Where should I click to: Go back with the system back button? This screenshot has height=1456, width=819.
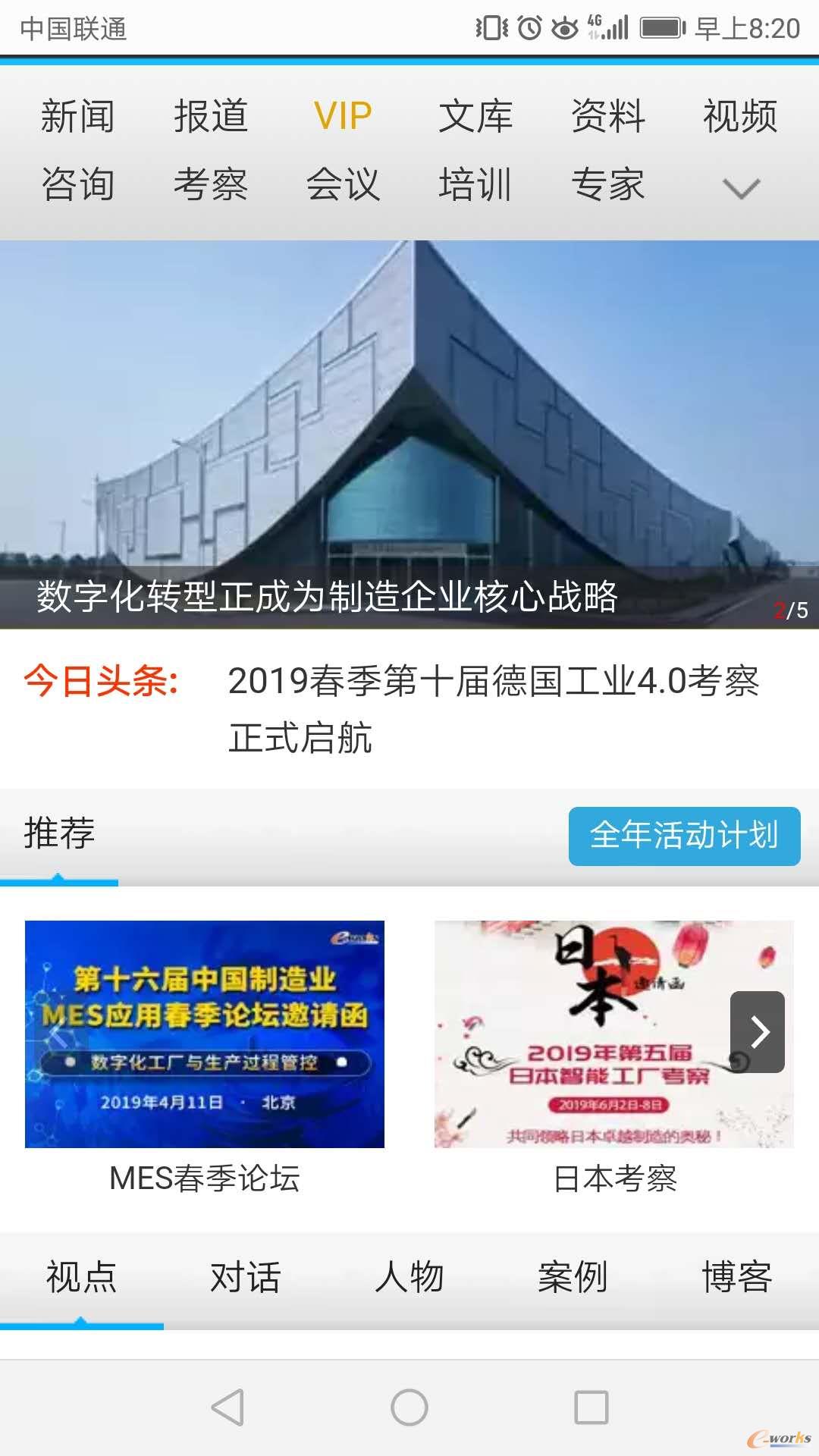point(227,1407)
